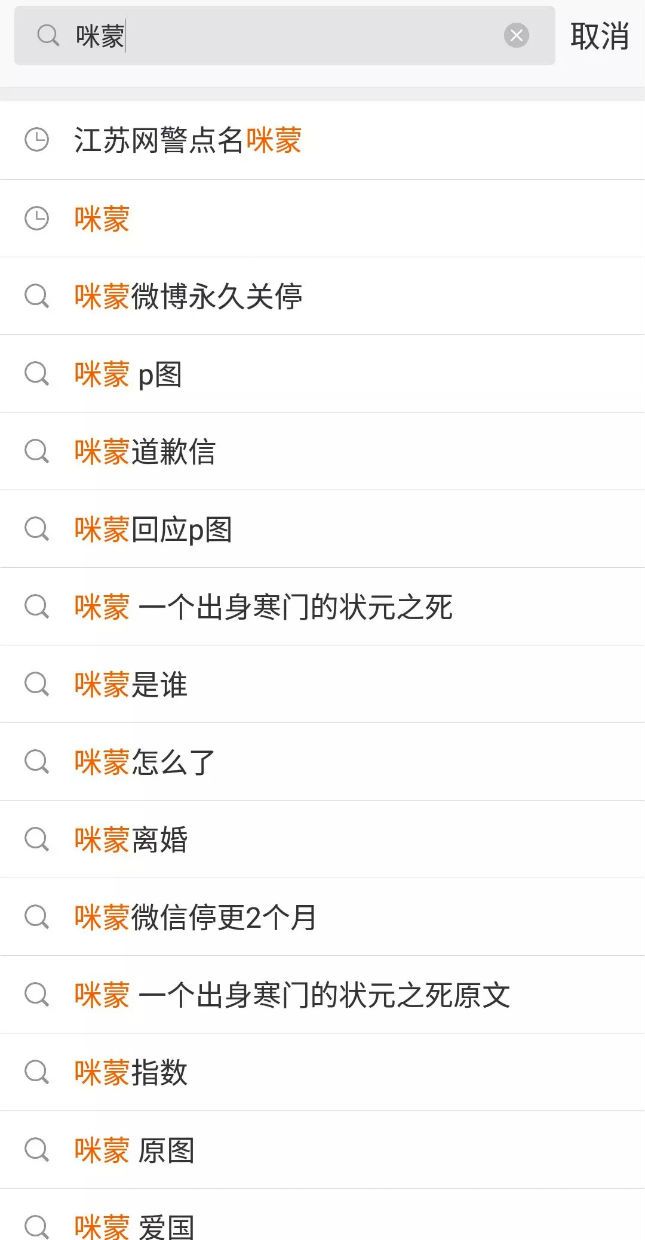
Task: Select suggestion 咪蒙 原图
Action: click(322, 1150)
